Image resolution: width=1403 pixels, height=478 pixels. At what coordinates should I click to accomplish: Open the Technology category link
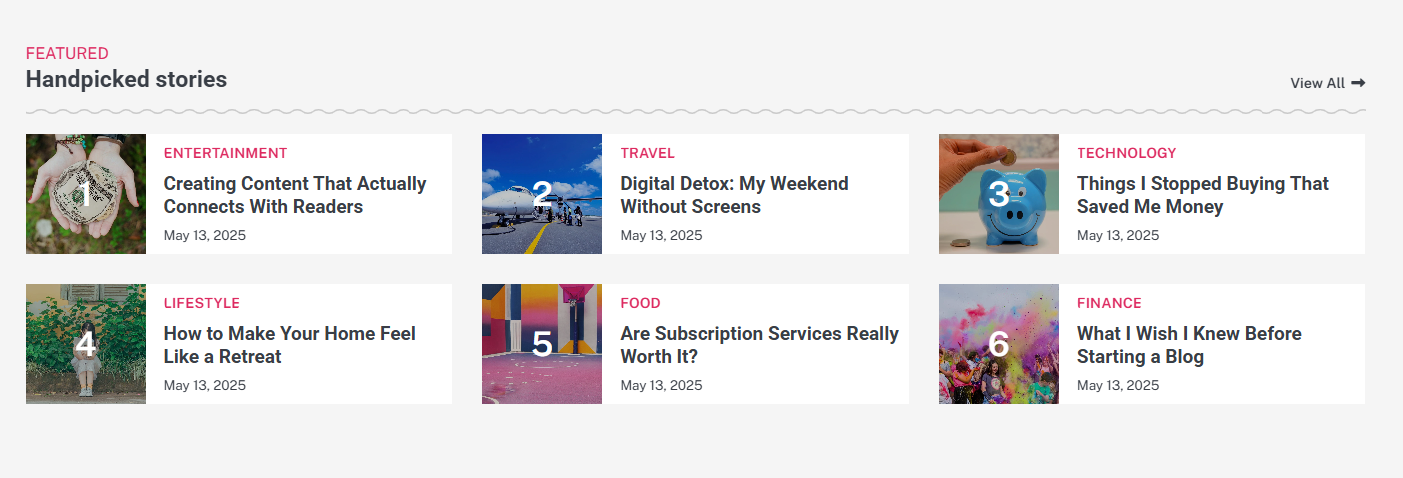click(1126, 153)
